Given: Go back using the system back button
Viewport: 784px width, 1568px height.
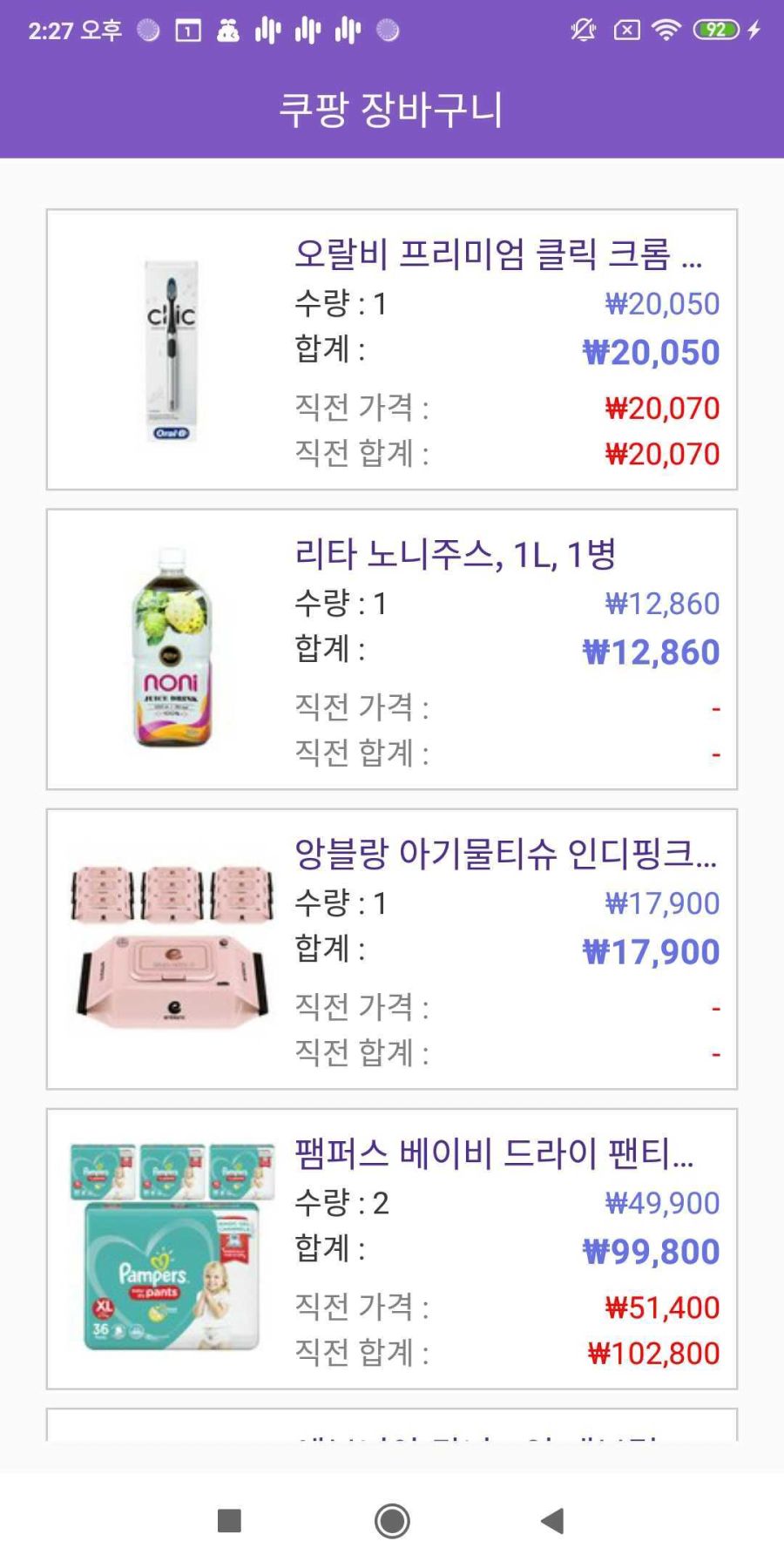Looking at the screenshot, I should pos(552,1521).
